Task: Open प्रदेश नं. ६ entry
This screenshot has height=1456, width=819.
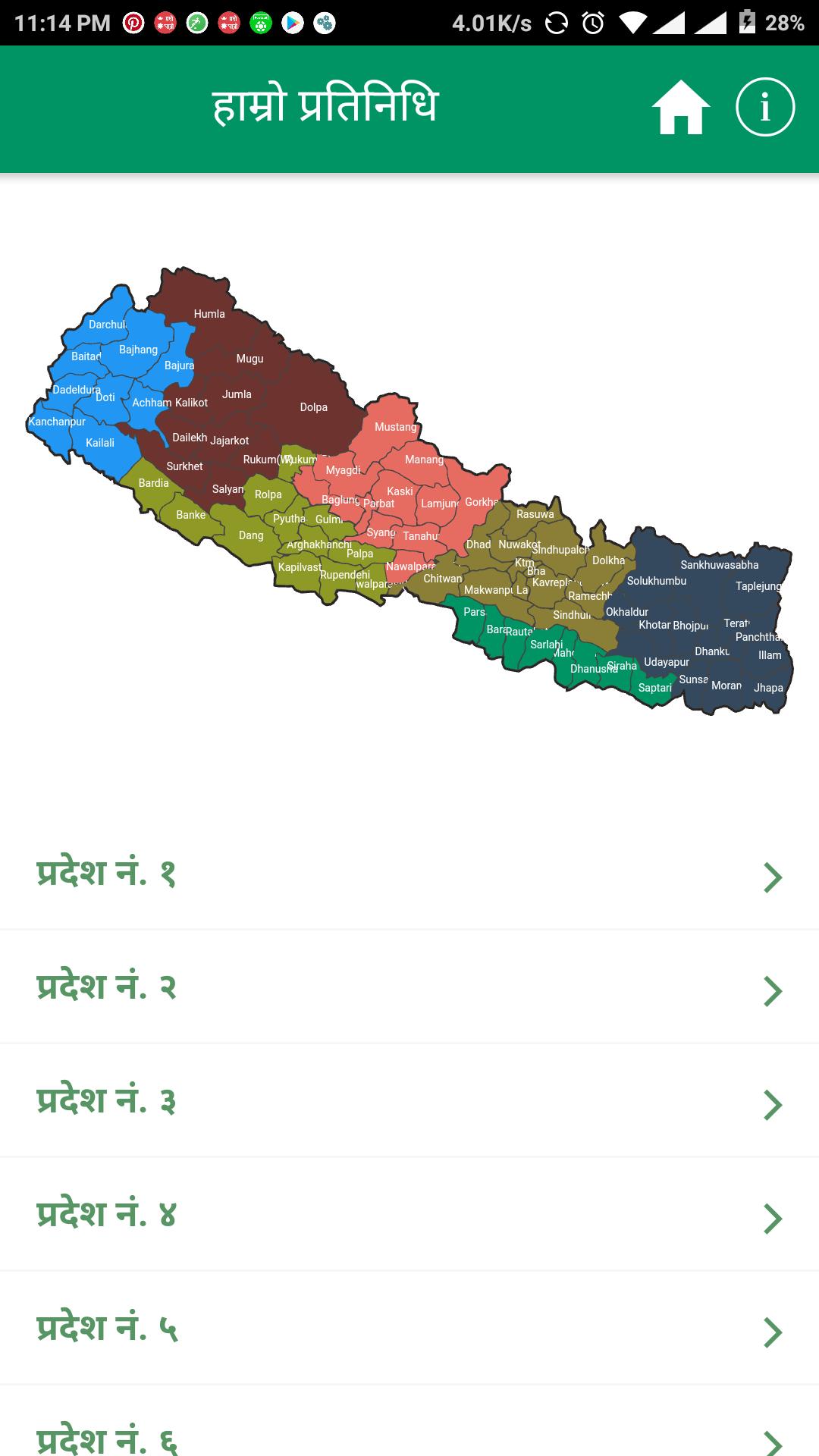Action: [409, 1433]
